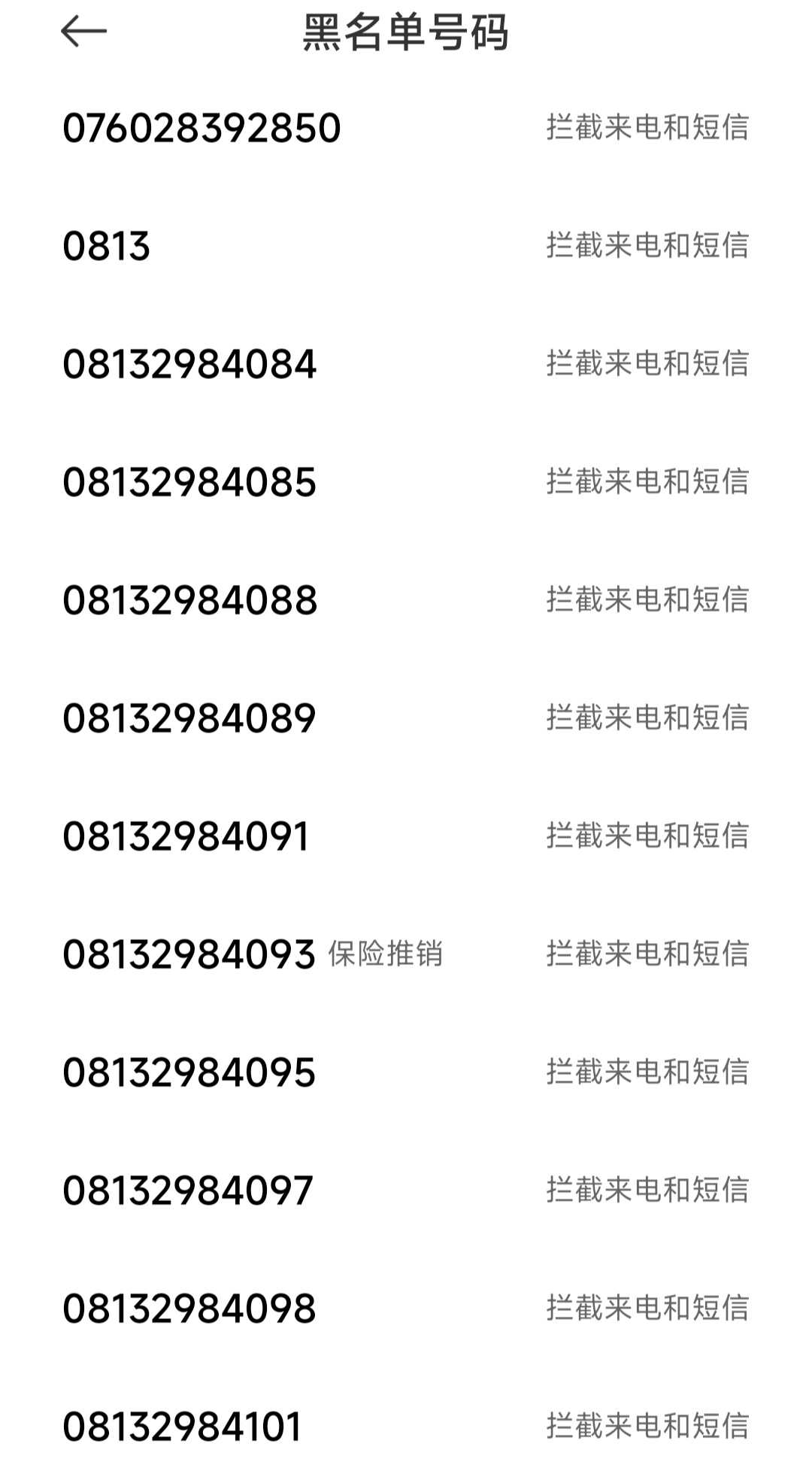Go back from the blacklist numbers page
812x1483 pixels.
pos(83,32)
